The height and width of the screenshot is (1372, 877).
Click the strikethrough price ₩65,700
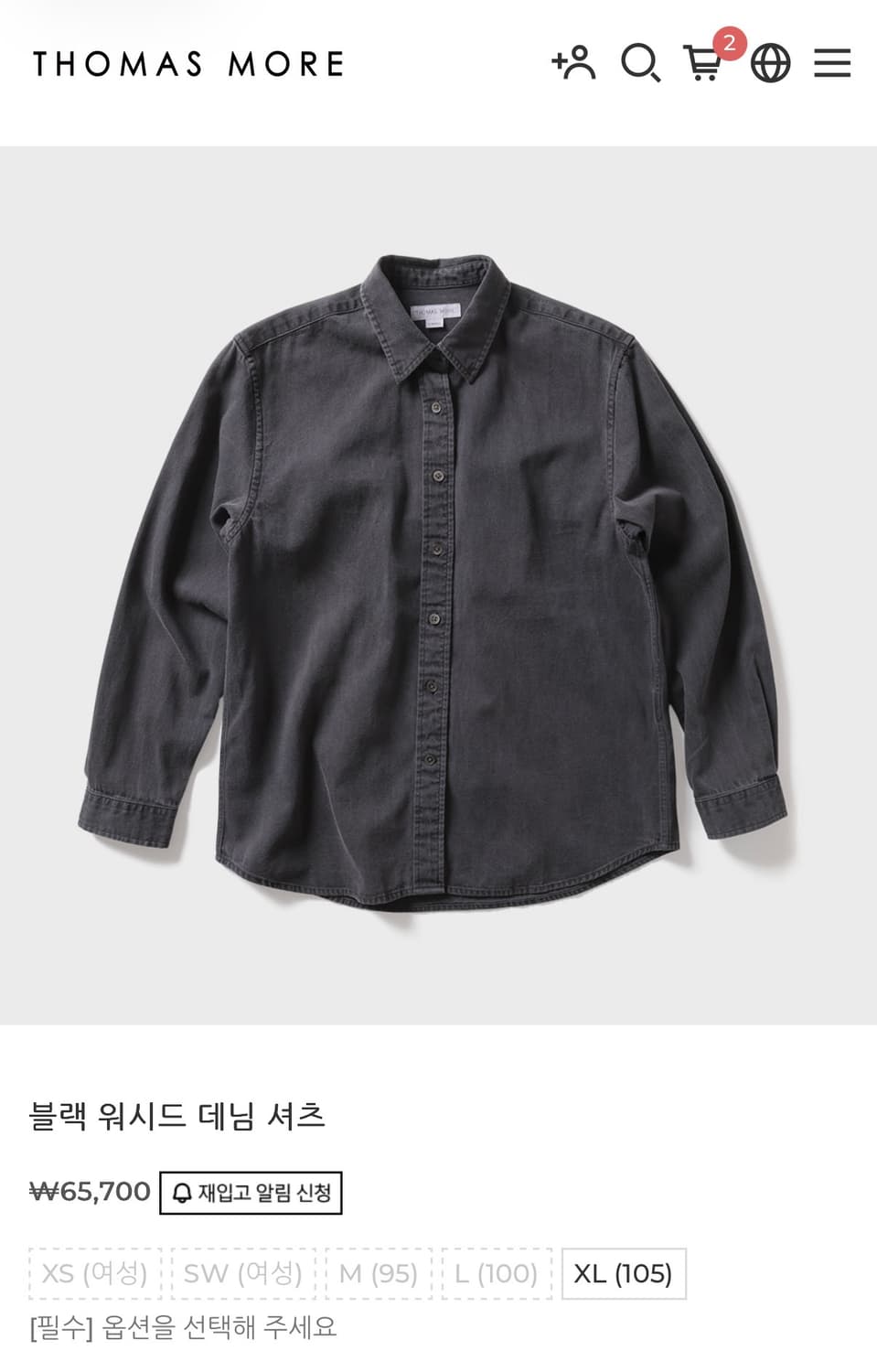coord(88,1192)
